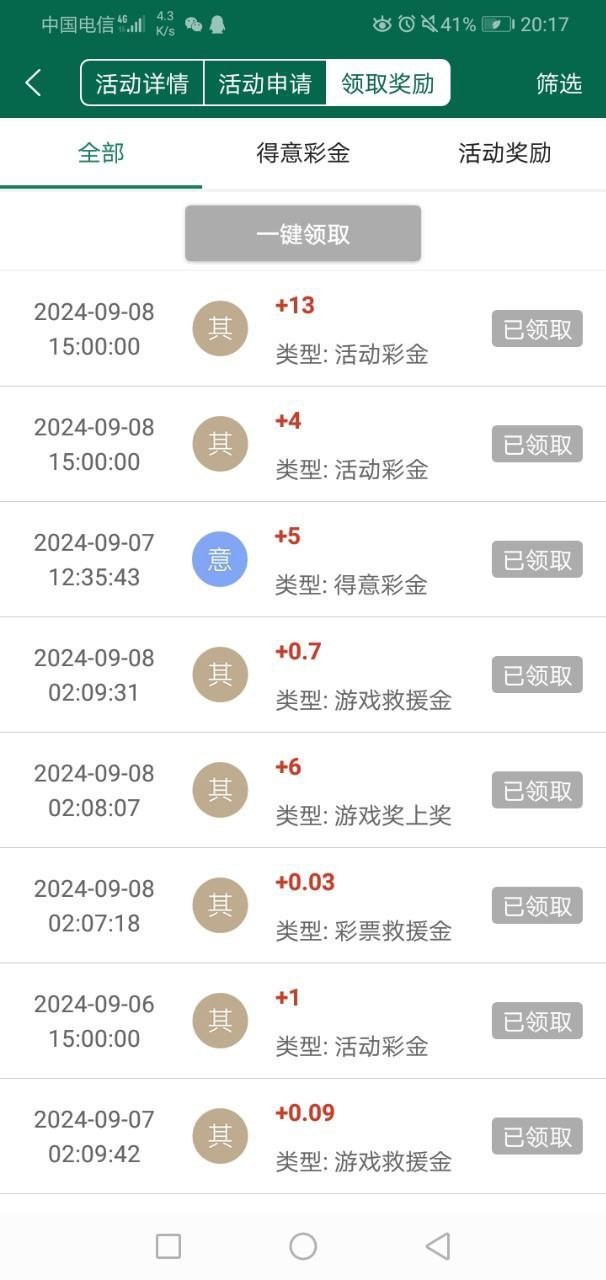The width and height of the screenshot is (606, 1280).
Task: Switch to the 活动详情 segment
Action: (x=142, y=83)
